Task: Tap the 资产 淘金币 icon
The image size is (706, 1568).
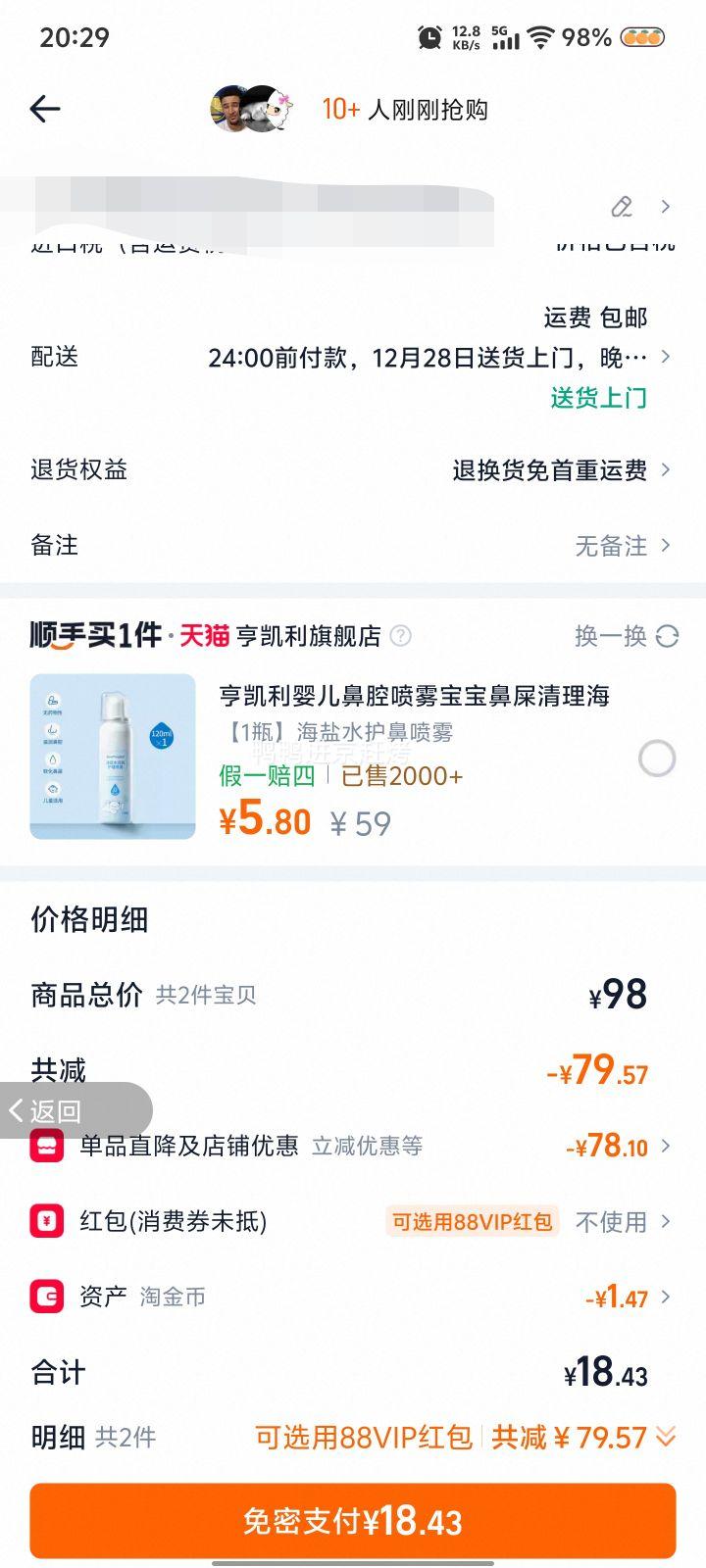Action: click(46, 1297)
